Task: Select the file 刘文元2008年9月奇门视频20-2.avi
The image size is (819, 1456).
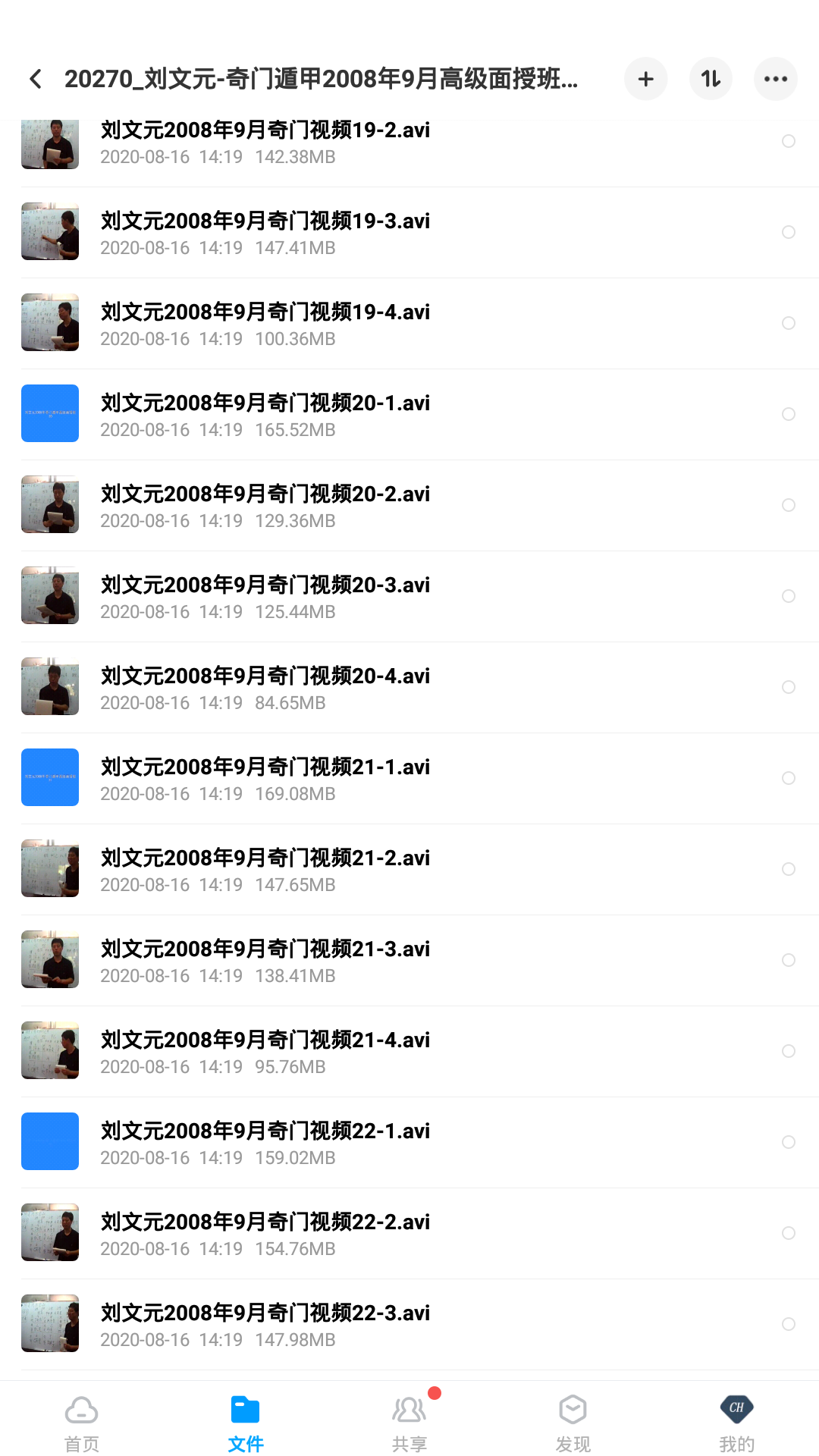Action: 788,505
